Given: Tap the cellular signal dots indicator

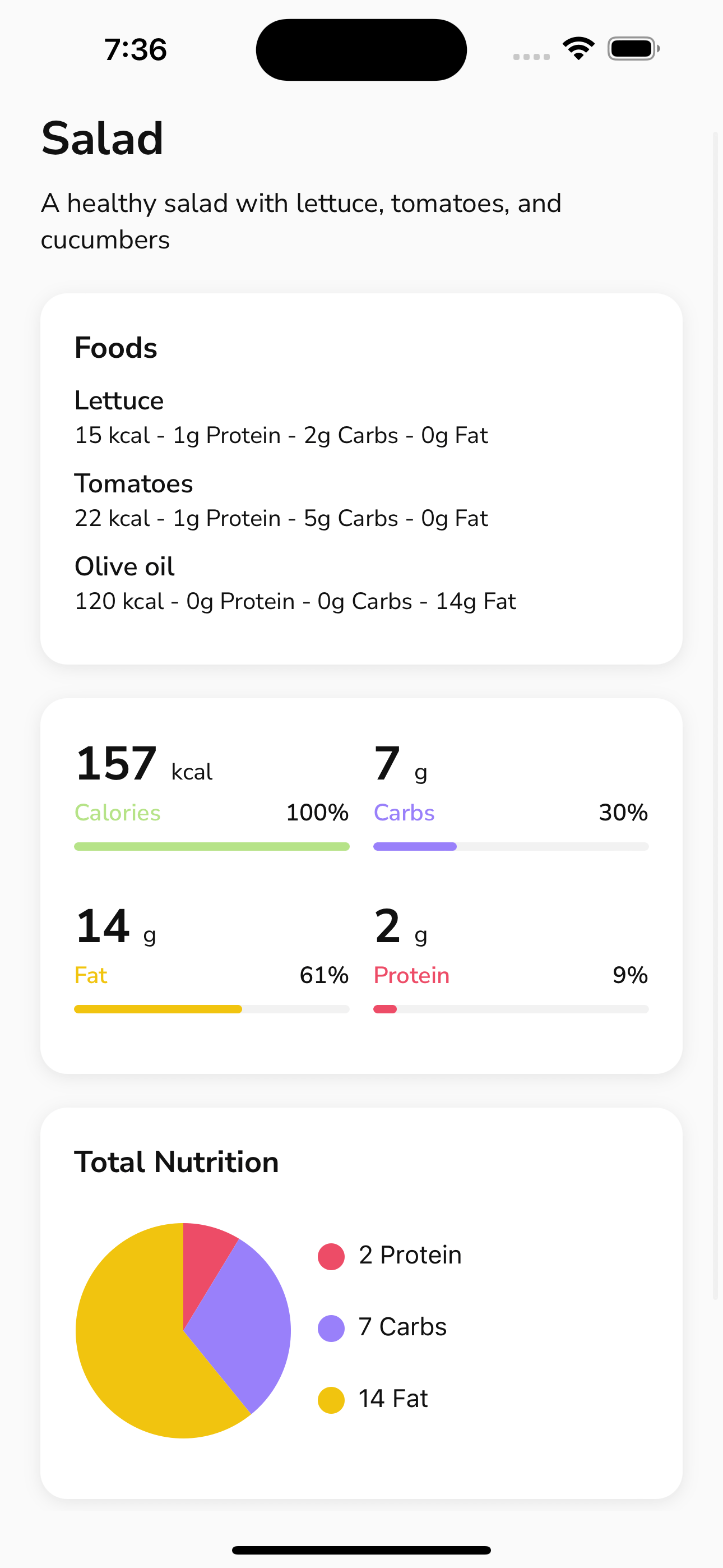Looking at the screenshot, I should click(x=530, y=56).
